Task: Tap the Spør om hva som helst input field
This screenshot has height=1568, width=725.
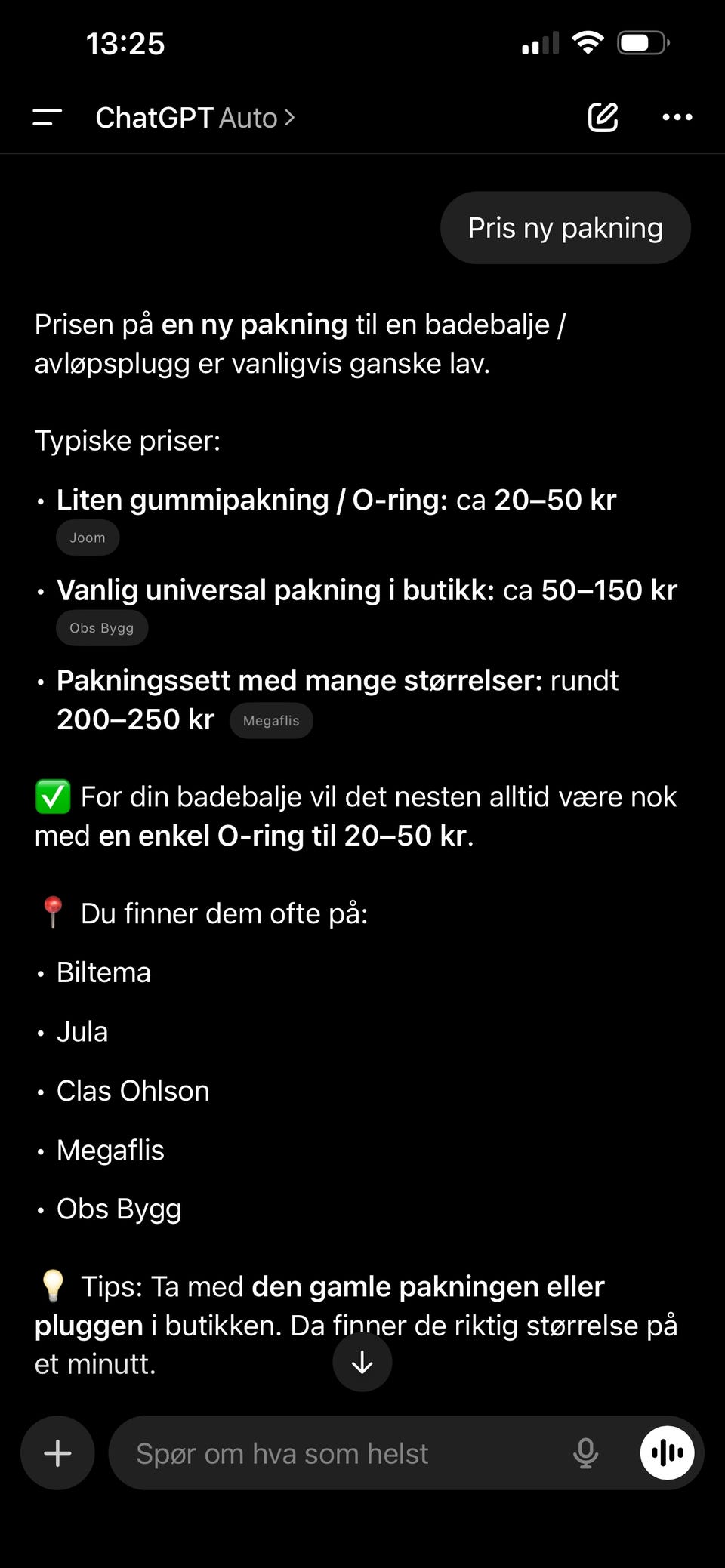Action: [282, 1452]
